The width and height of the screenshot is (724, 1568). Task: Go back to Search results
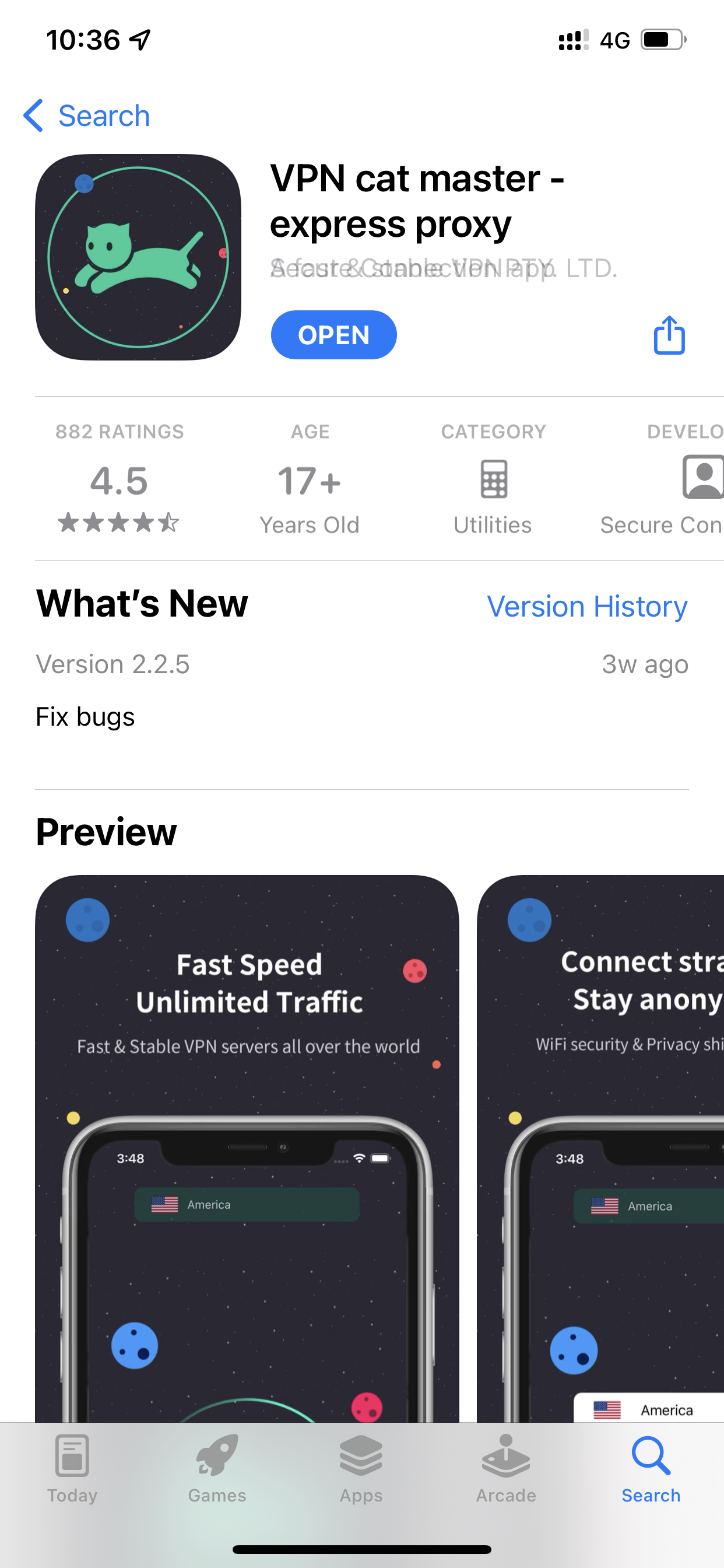pyautogui.click(x=86, y=116)
